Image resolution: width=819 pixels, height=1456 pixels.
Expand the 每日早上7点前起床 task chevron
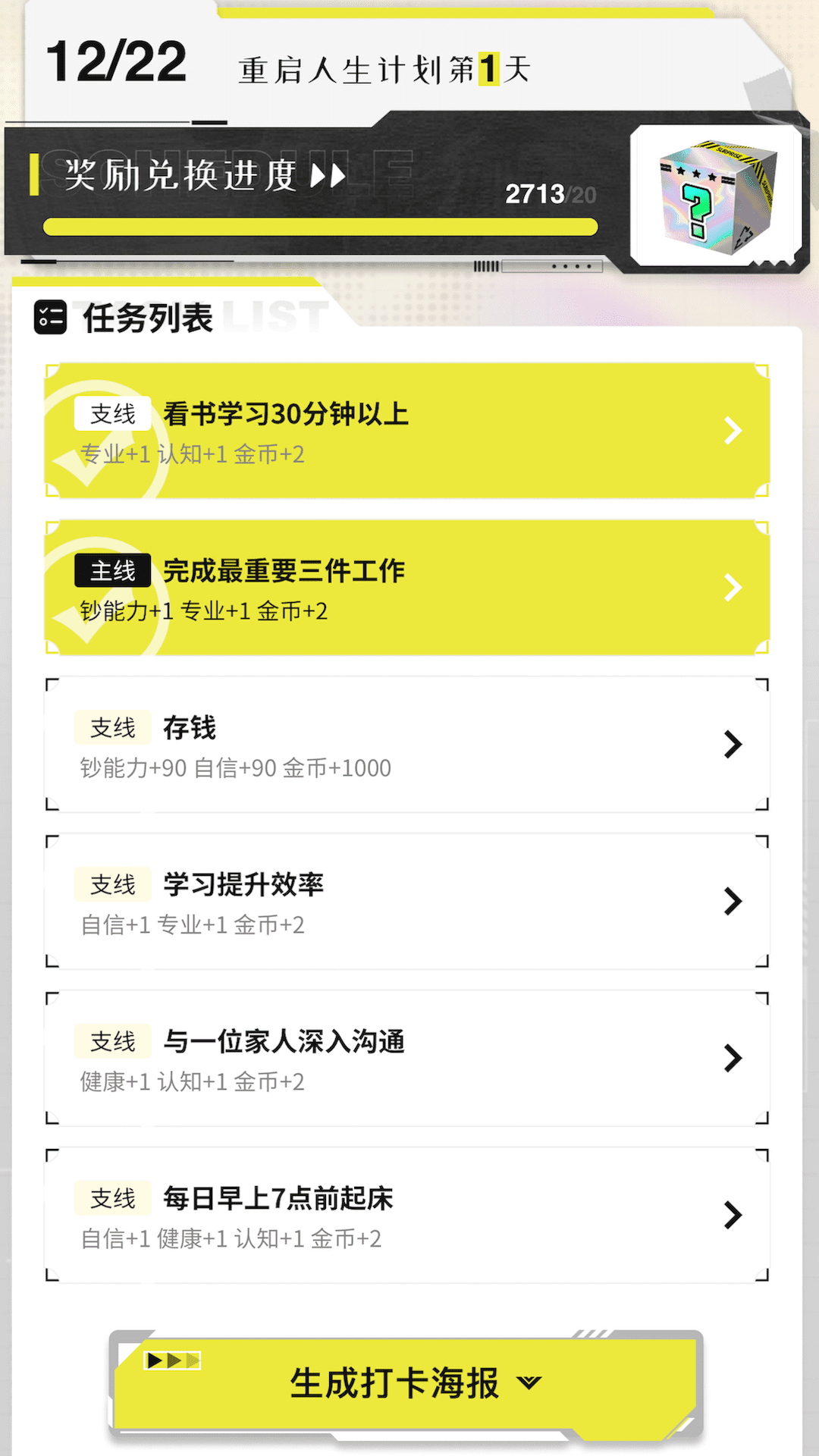point(733,1215)
